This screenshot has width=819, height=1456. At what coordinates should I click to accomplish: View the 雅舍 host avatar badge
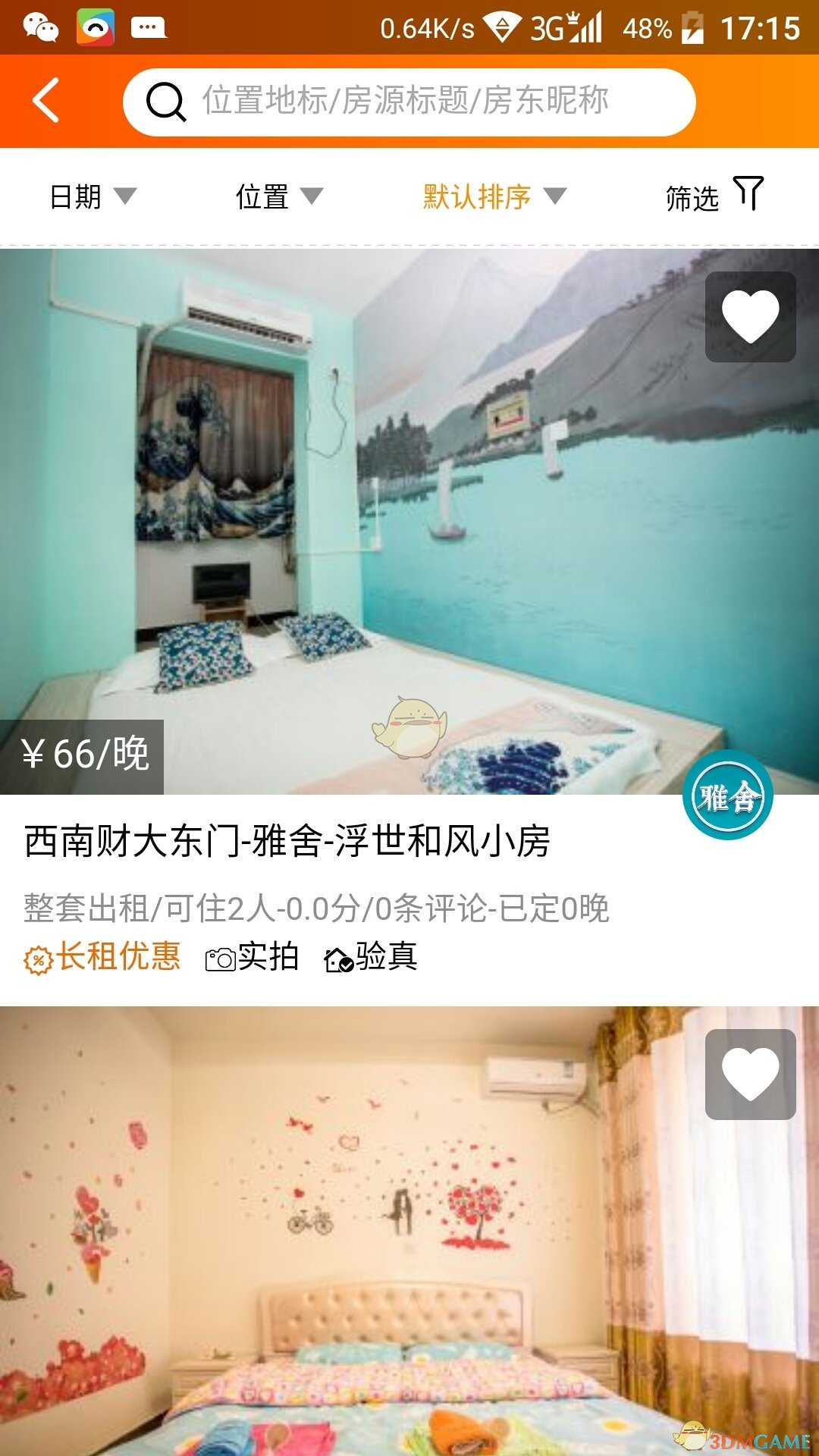(727, 795)
